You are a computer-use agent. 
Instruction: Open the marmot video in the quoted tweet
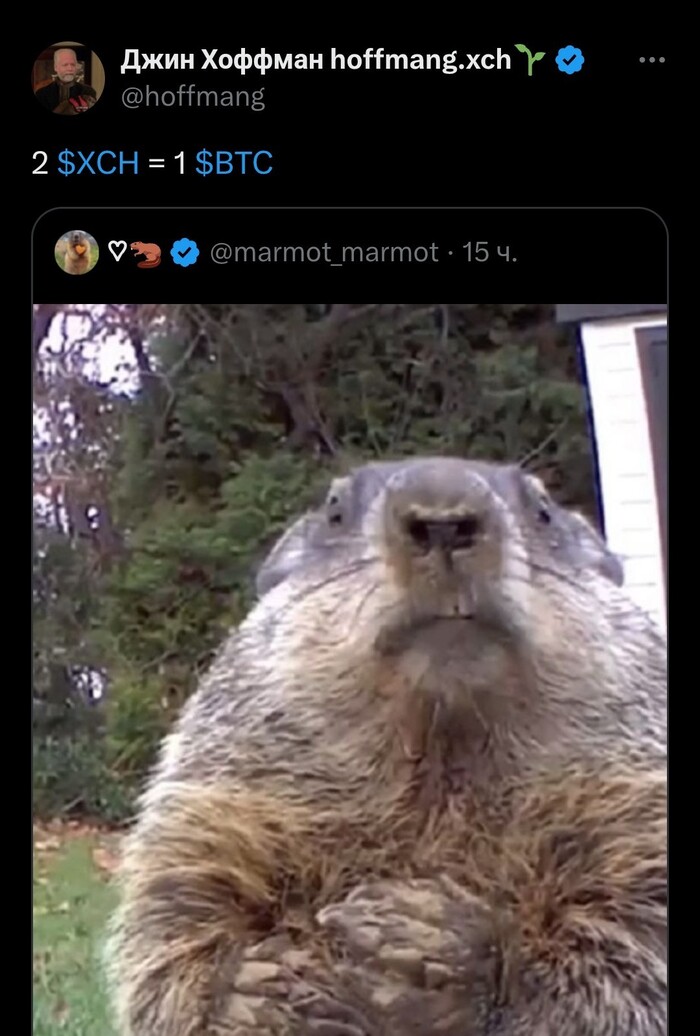[x=350, y=668]
